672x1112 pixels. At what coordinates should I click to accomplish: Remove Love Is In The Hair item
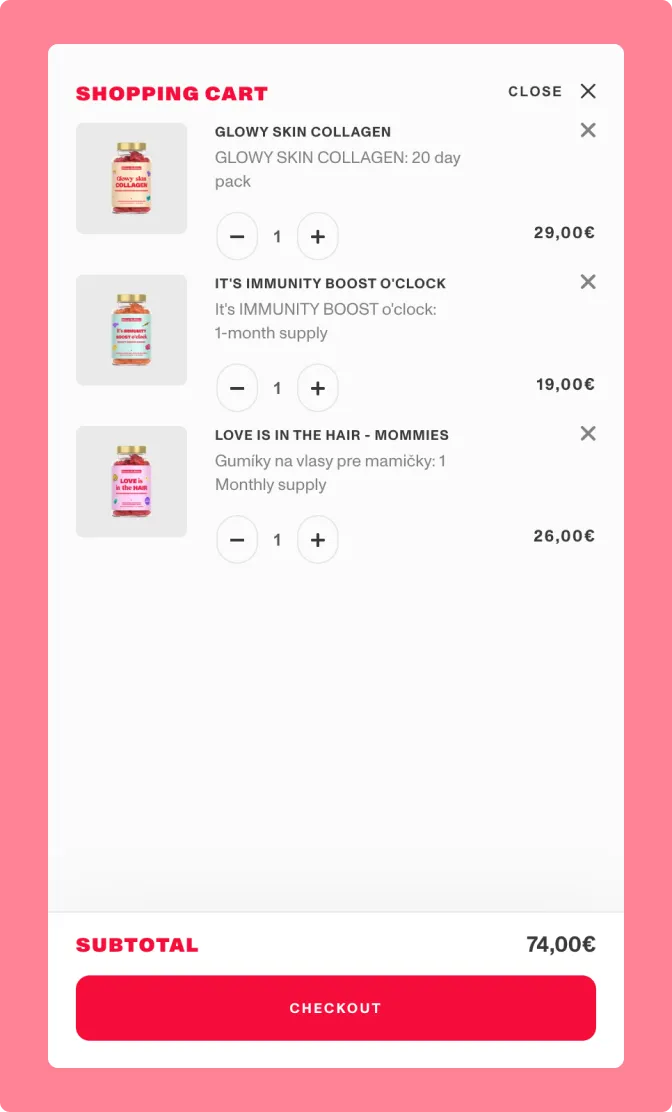point(588,433)
